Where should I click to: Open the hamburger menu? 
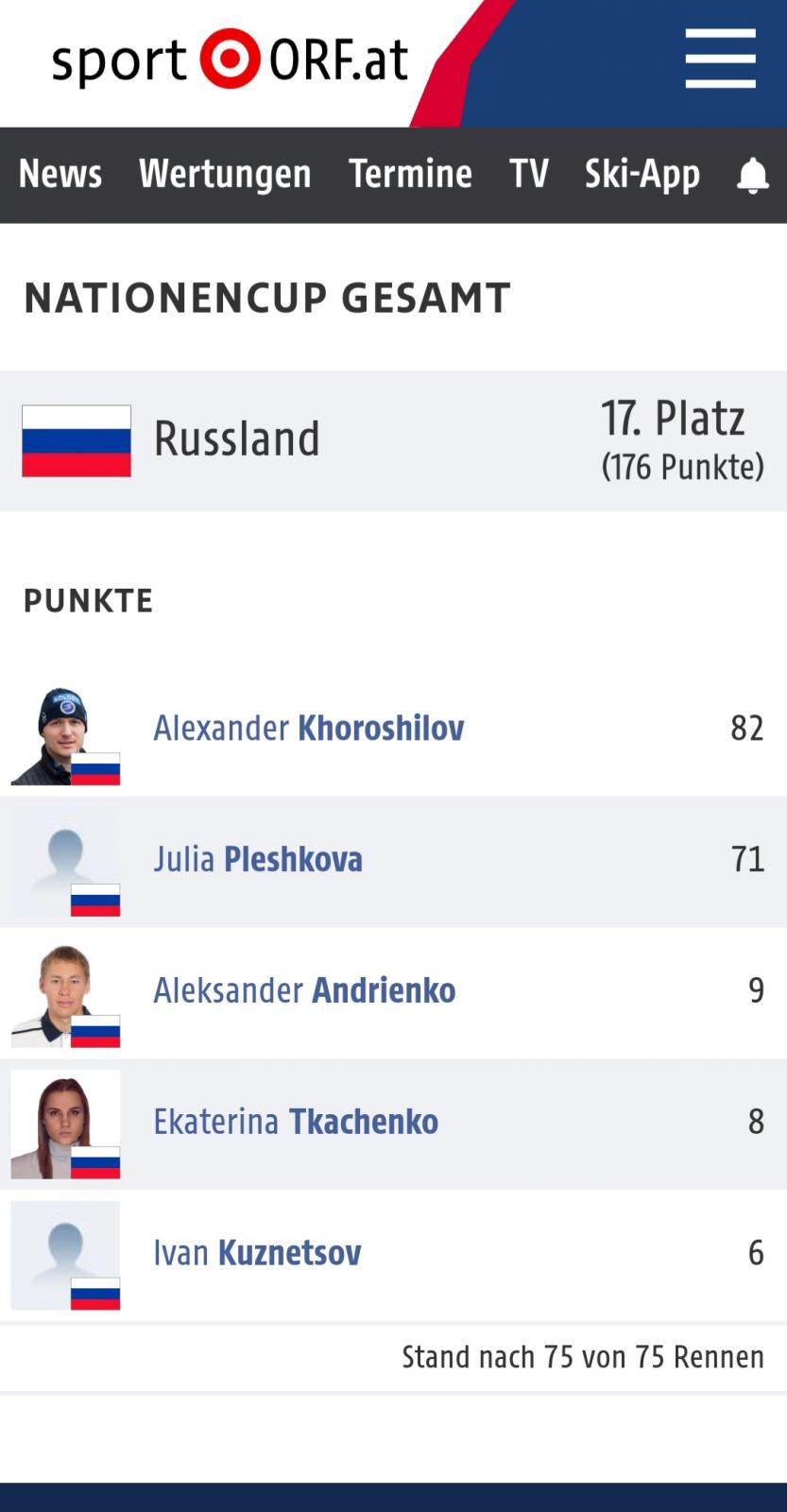point(720,58)
